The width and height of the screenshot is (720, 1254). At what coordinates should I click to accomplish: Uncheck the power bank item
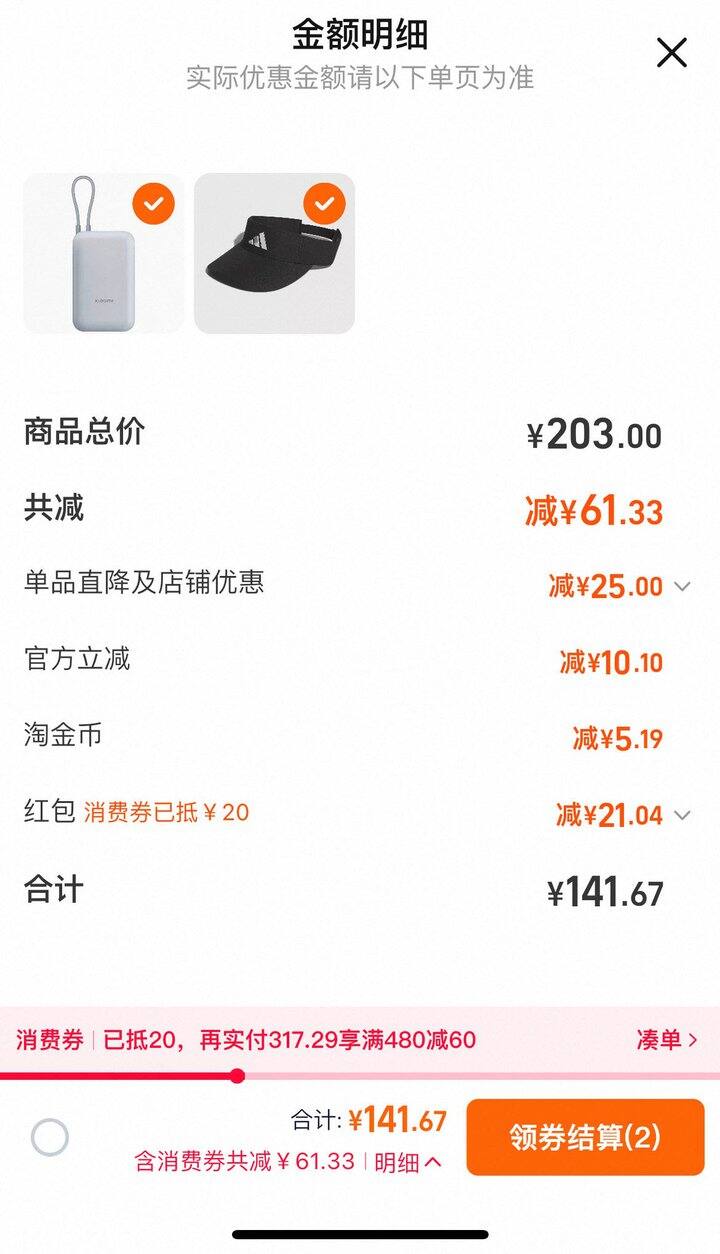(x=153, y=204)
